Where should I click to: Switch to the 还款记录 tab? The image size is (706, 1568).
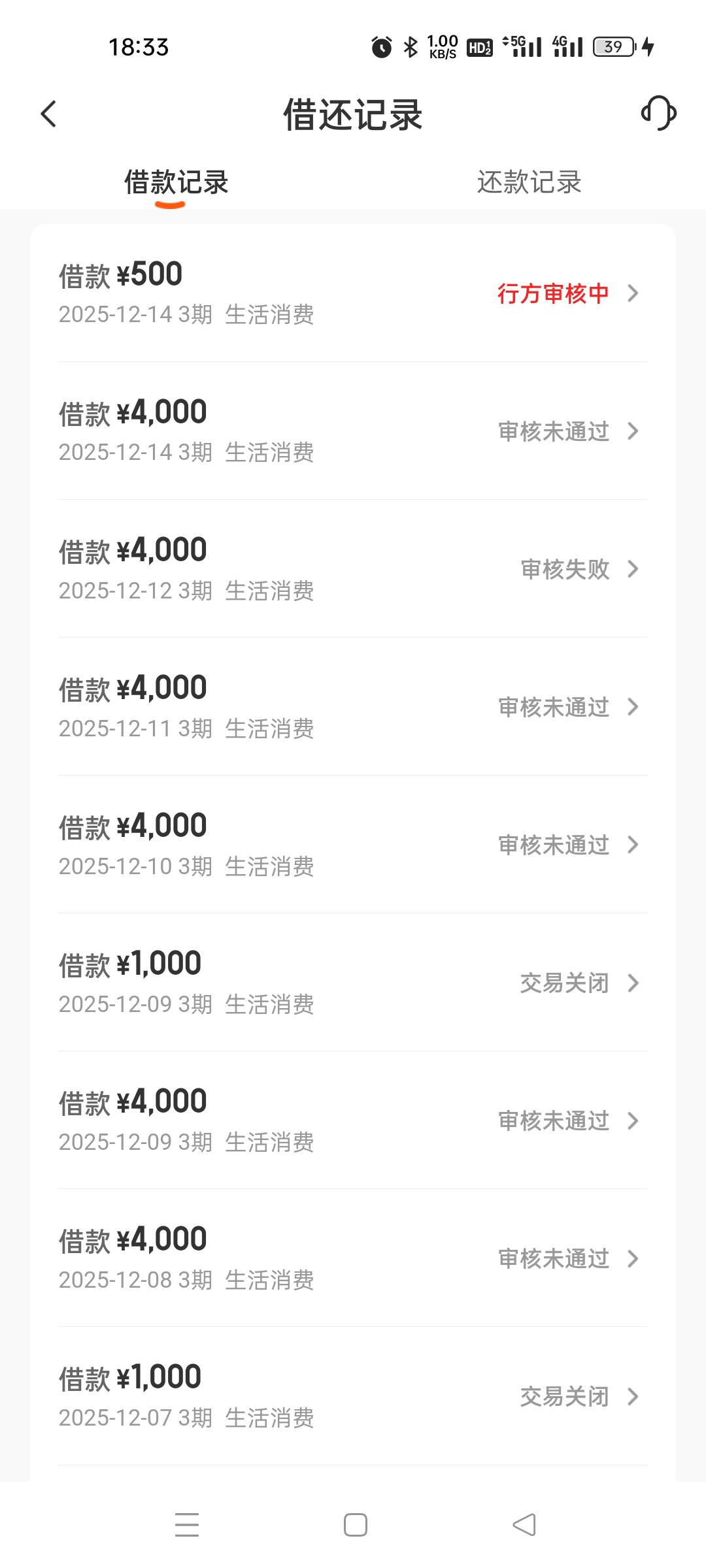(x=529, y=182)
